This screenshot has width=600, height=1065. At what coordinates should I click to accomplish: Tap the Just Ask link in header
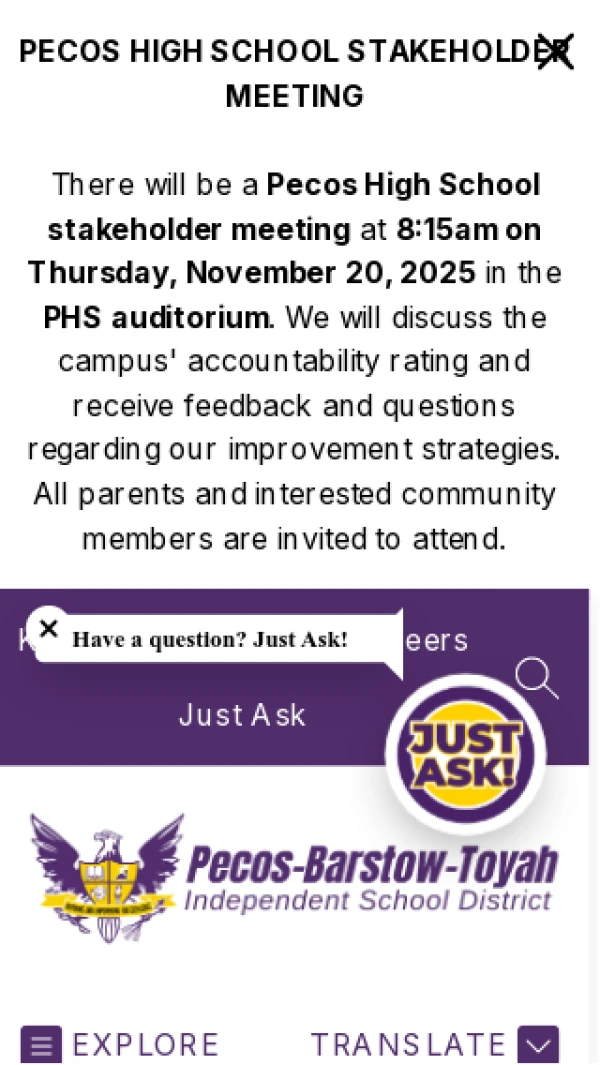(x=242, y=715)
